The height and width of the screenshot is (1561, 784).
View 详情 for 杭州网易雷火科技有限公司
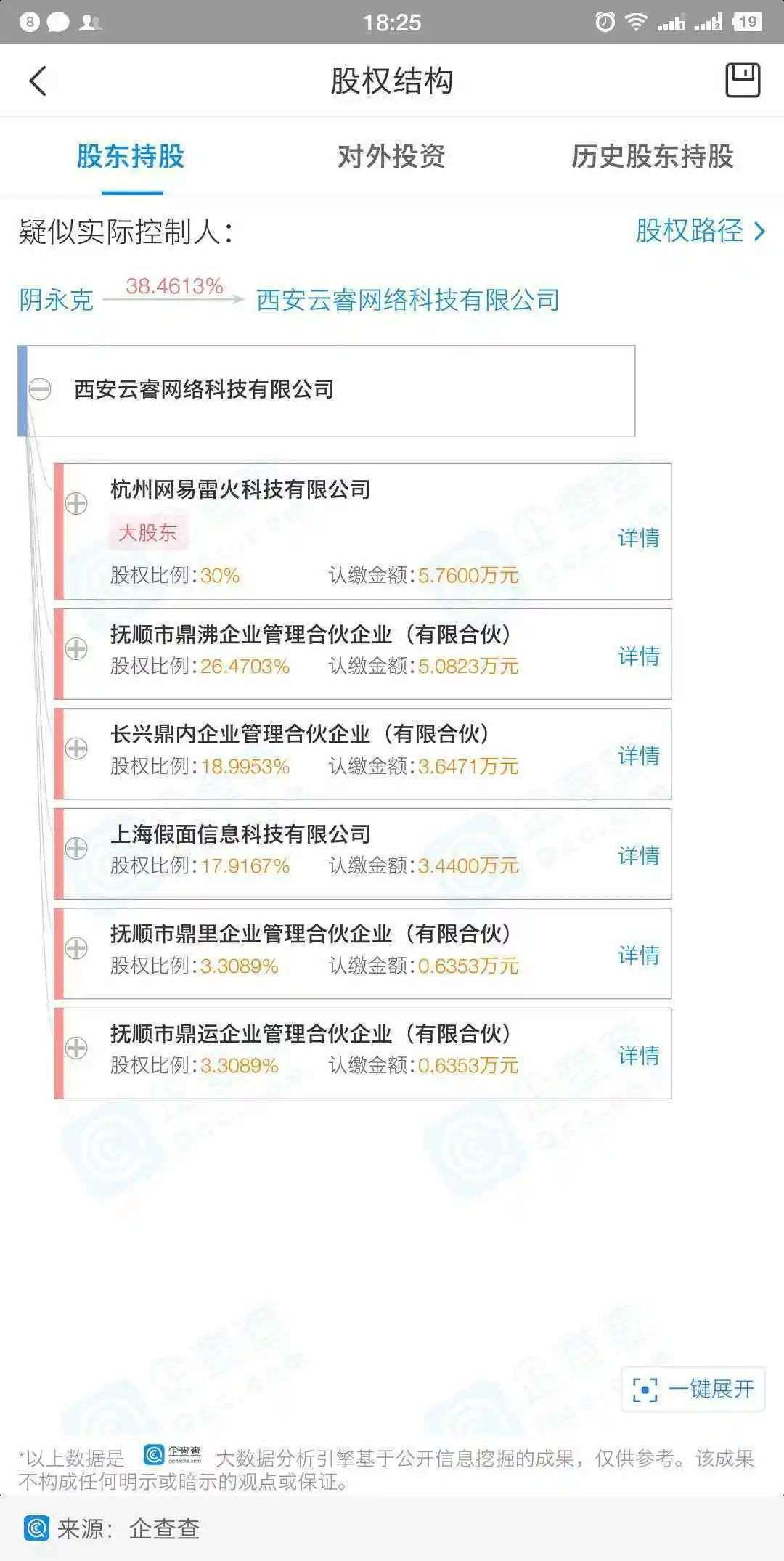tap(638, 538)
